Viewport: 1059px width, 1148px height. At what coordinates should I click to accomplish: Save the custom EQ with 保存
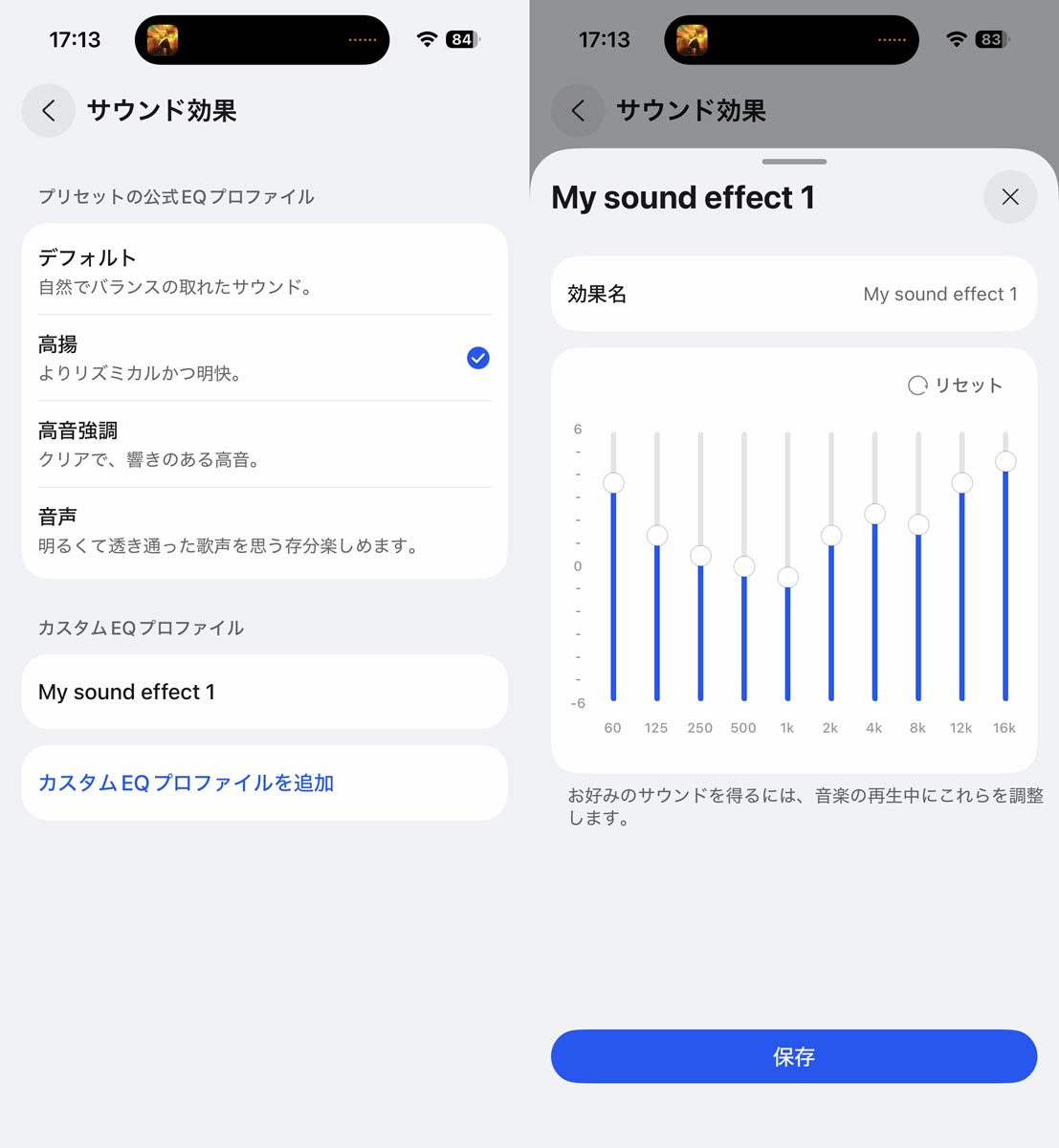coord(794,1056)
